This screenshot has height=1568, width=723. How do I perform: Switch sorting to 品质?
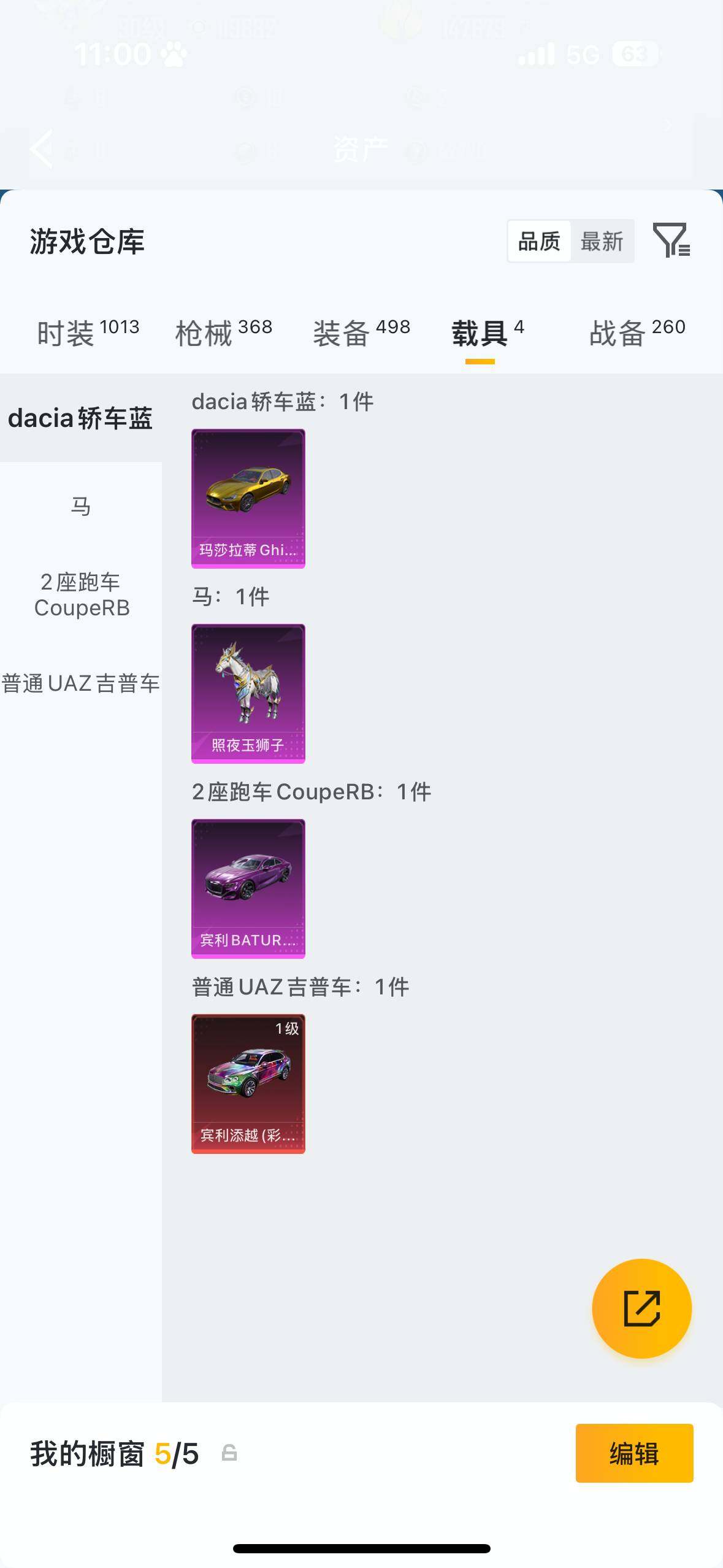pyautogui.click(x=538, y=241)
